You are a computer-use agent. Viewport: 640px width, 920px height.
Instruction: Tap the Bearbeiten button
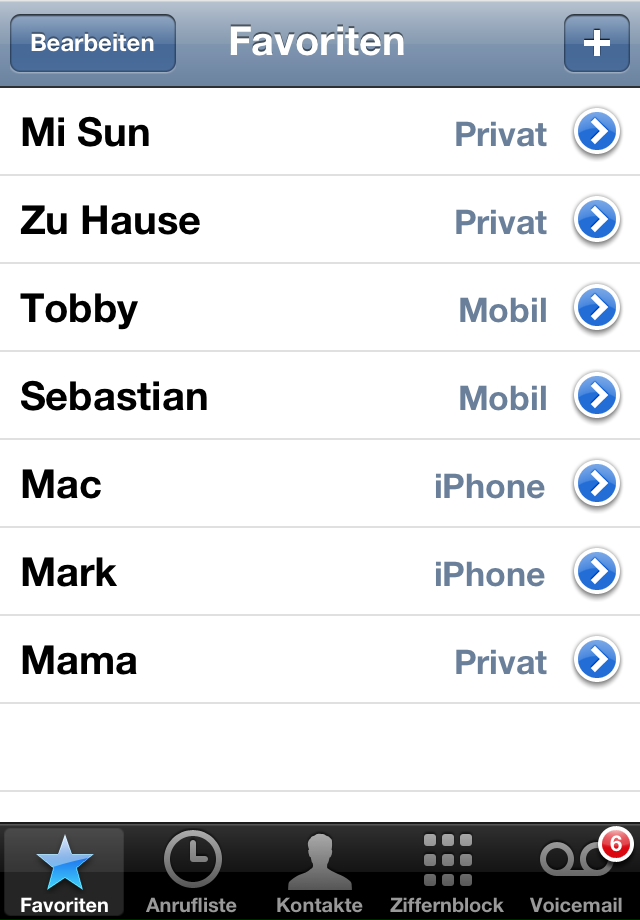pos(92,44)
